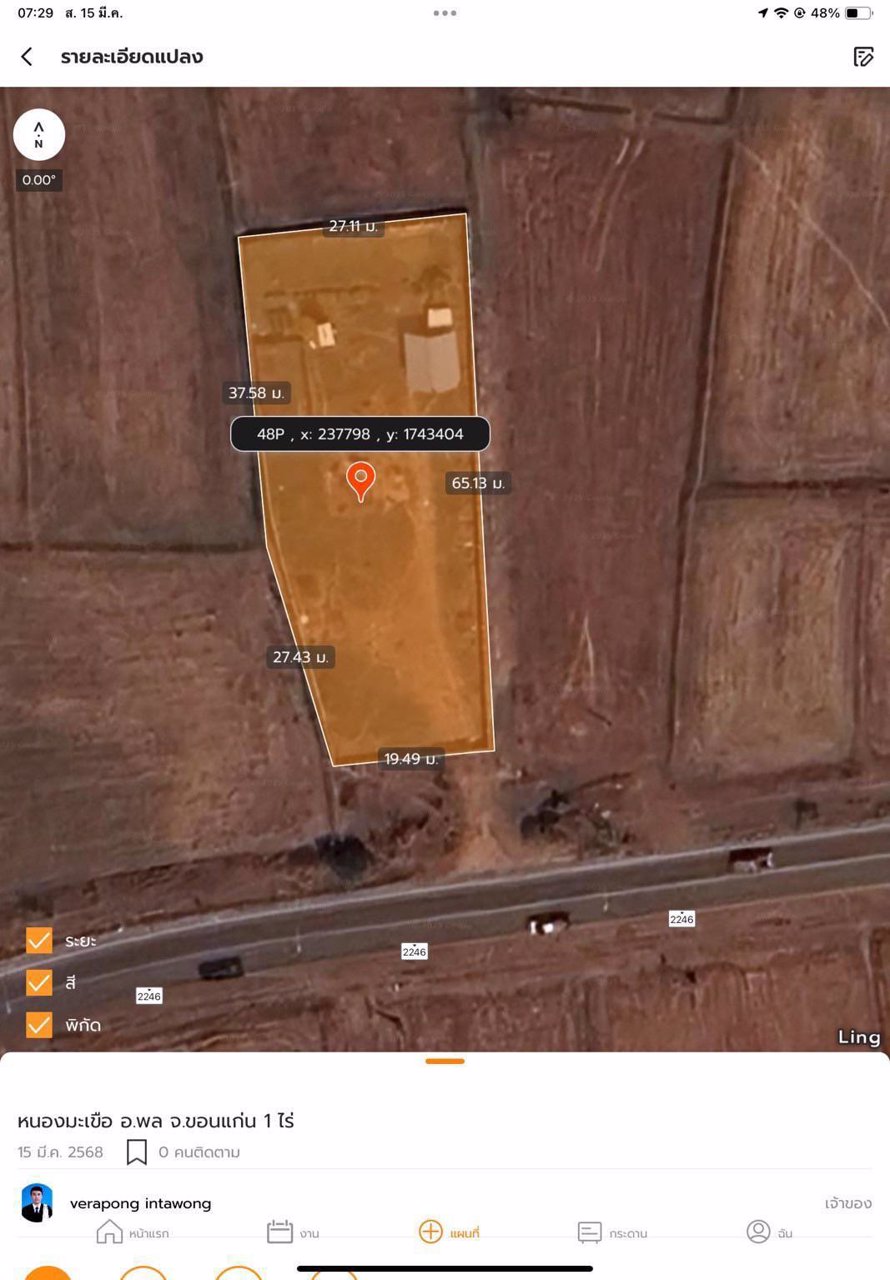Uncheck the สี color checkbox
890x1280 pixels.
point(39,983)
